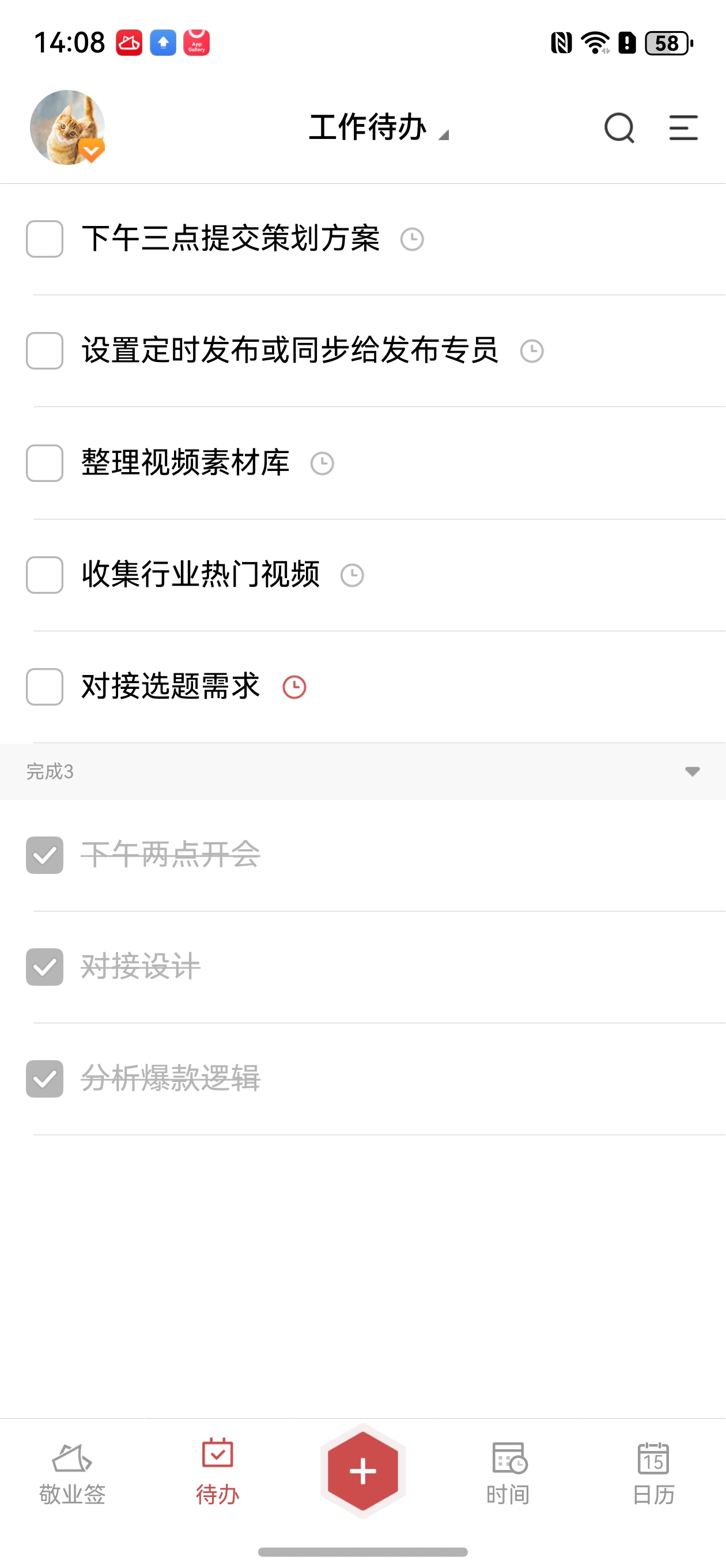
Task: Complete the 收集行业热门视频 task
Action: (44, 575)
